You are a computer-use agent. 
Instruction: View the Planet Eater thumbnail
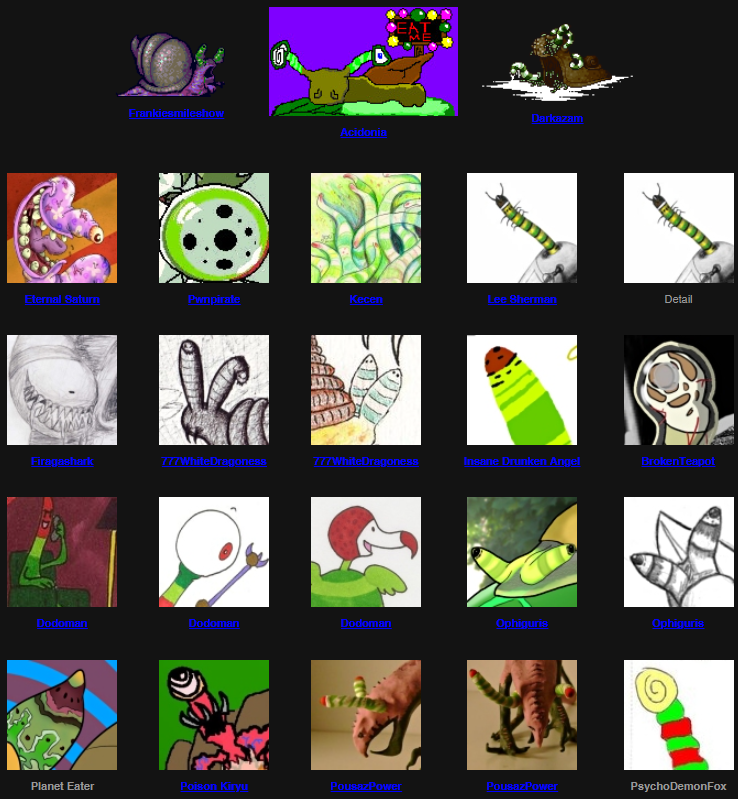coord(62,714)
